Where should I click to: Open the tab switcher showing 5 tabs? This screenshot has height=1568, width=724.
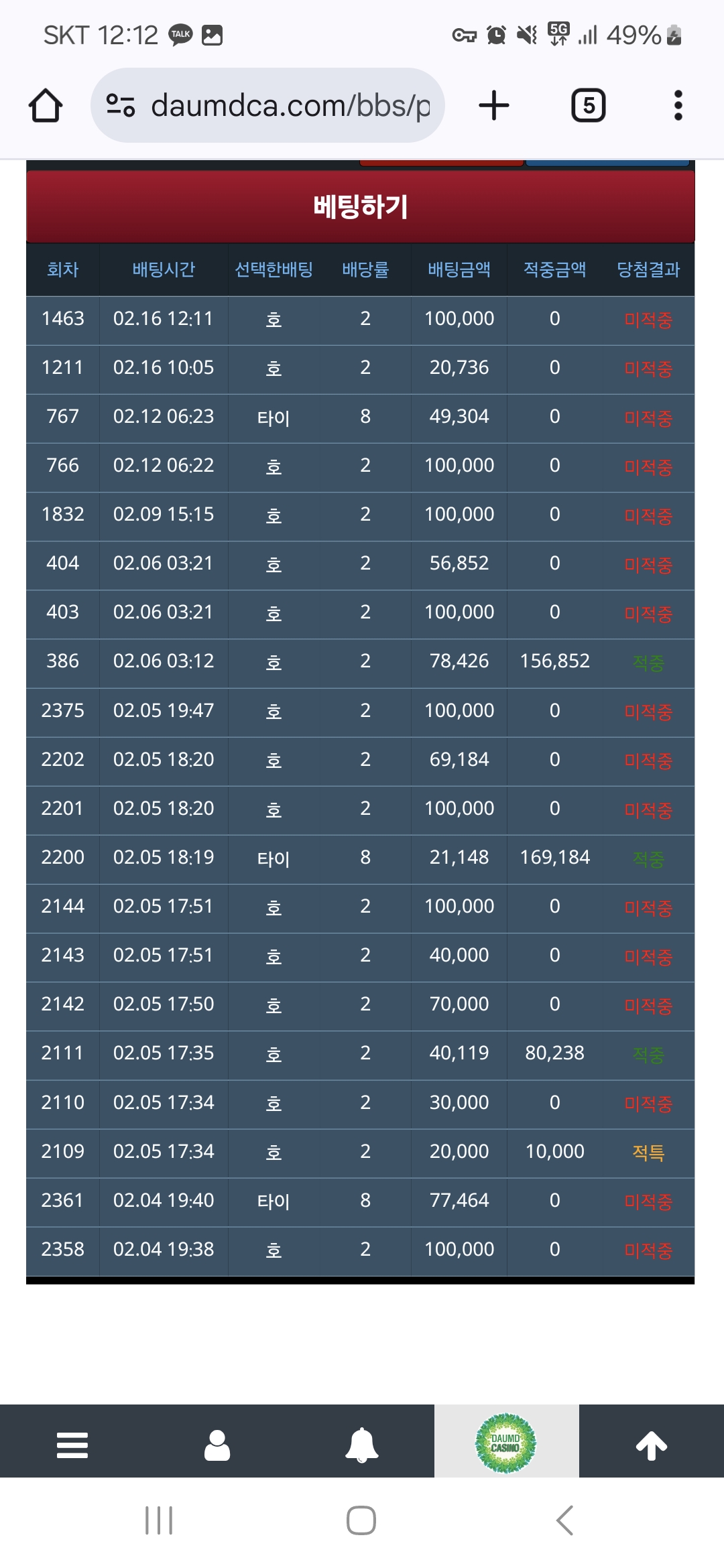[x=589, y=105]
